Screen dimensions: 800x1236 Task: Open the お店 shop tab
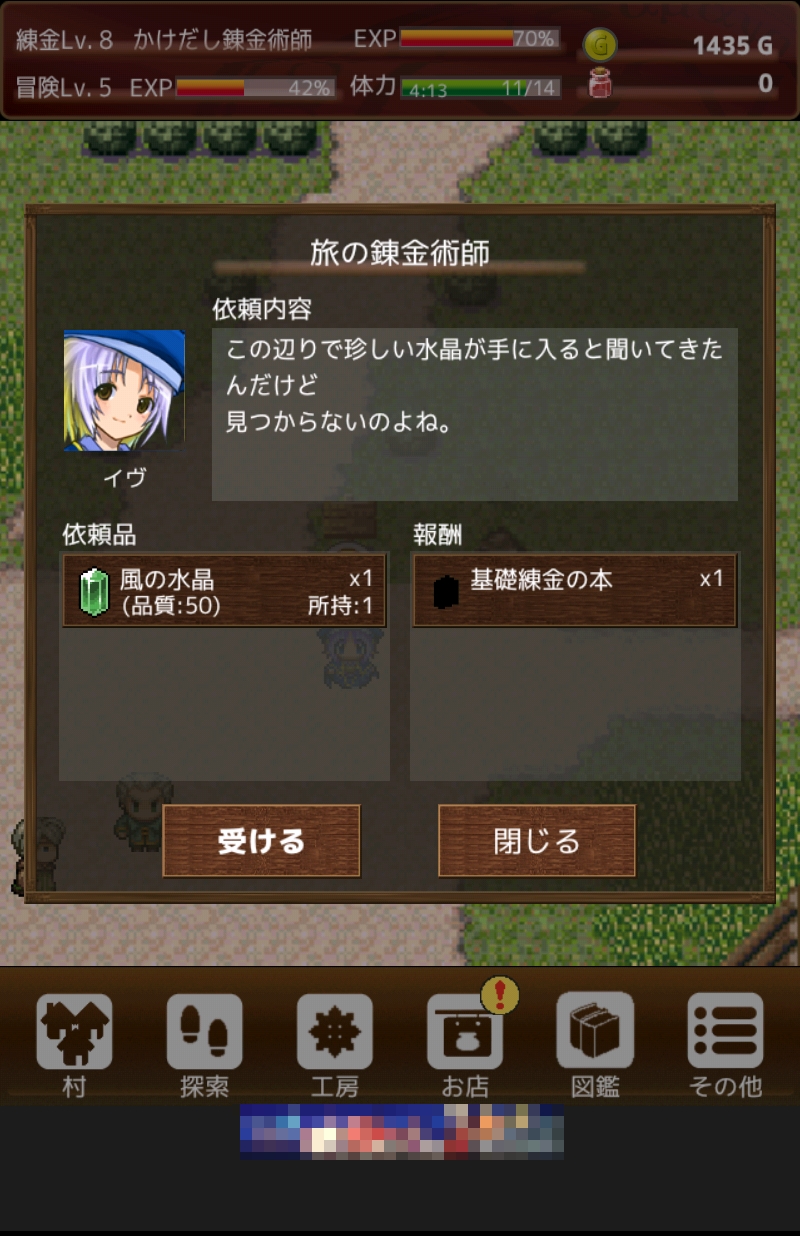[x=465, y=1043]
